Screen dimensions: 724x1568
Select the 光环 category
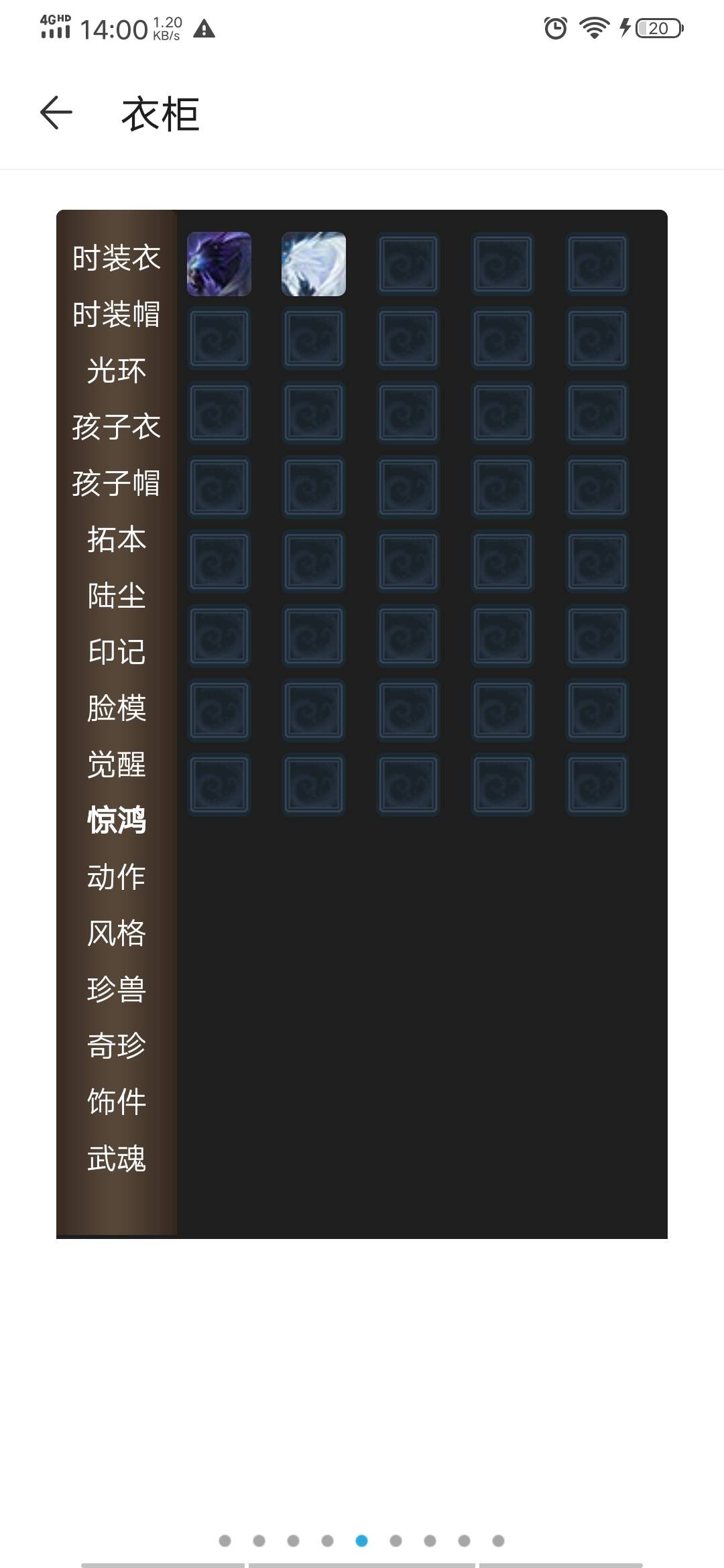[117, 371]
